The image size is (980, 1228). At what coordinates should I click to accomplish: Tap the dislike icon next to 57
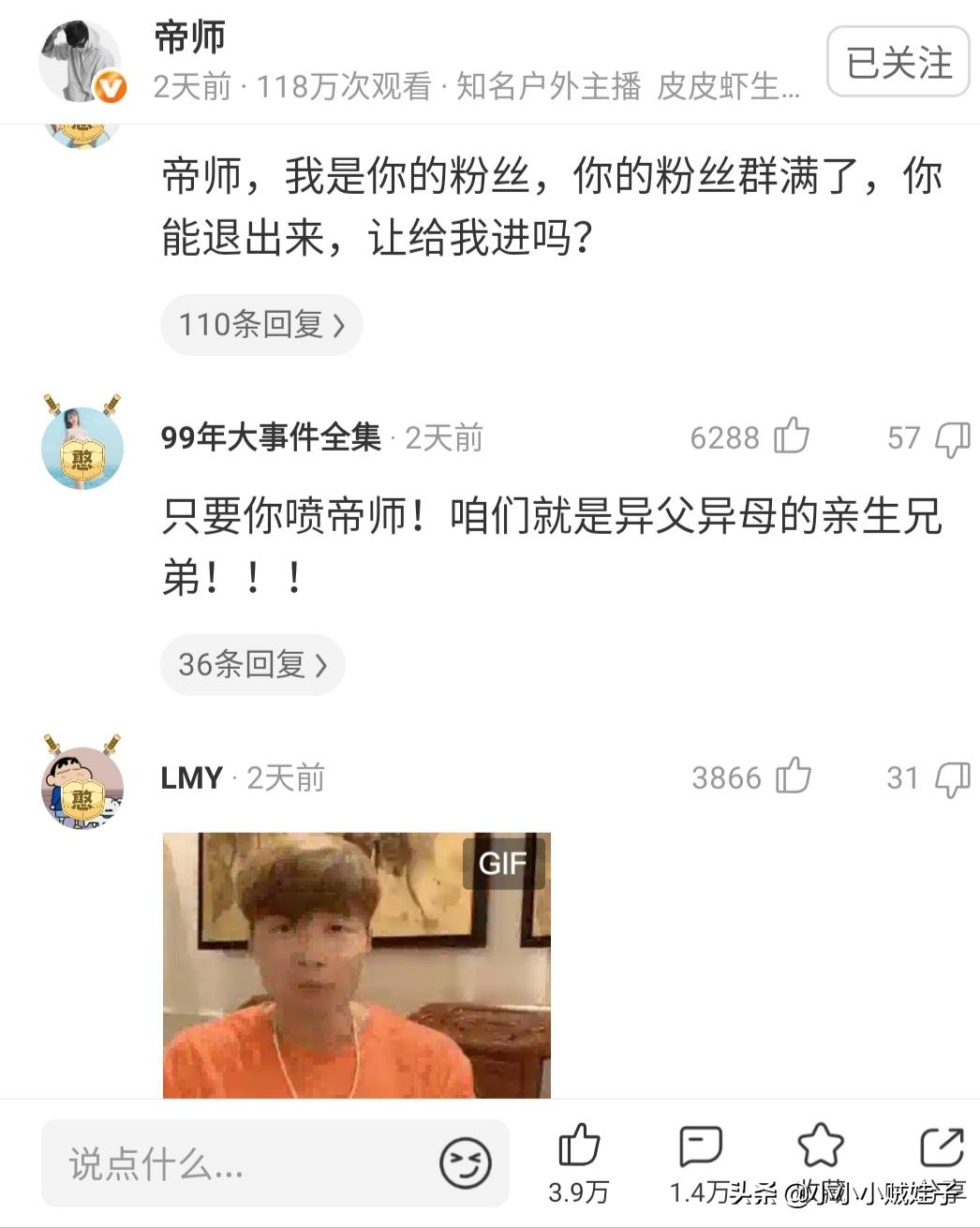[x=954, y=438]
